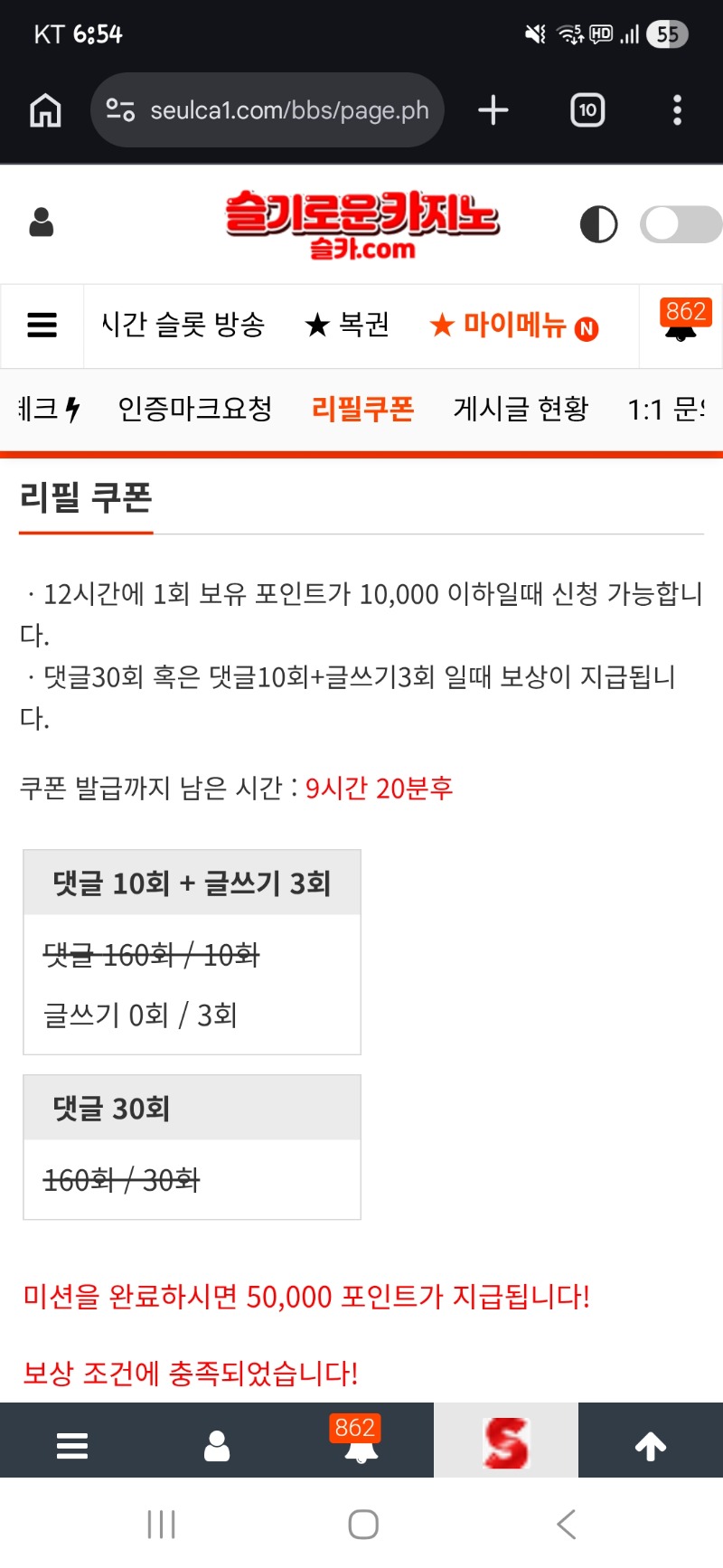Tap the red S button in bottom bar
Image resolution: width=723 pixels, height=1568 pixels.
pos(506,1441)
